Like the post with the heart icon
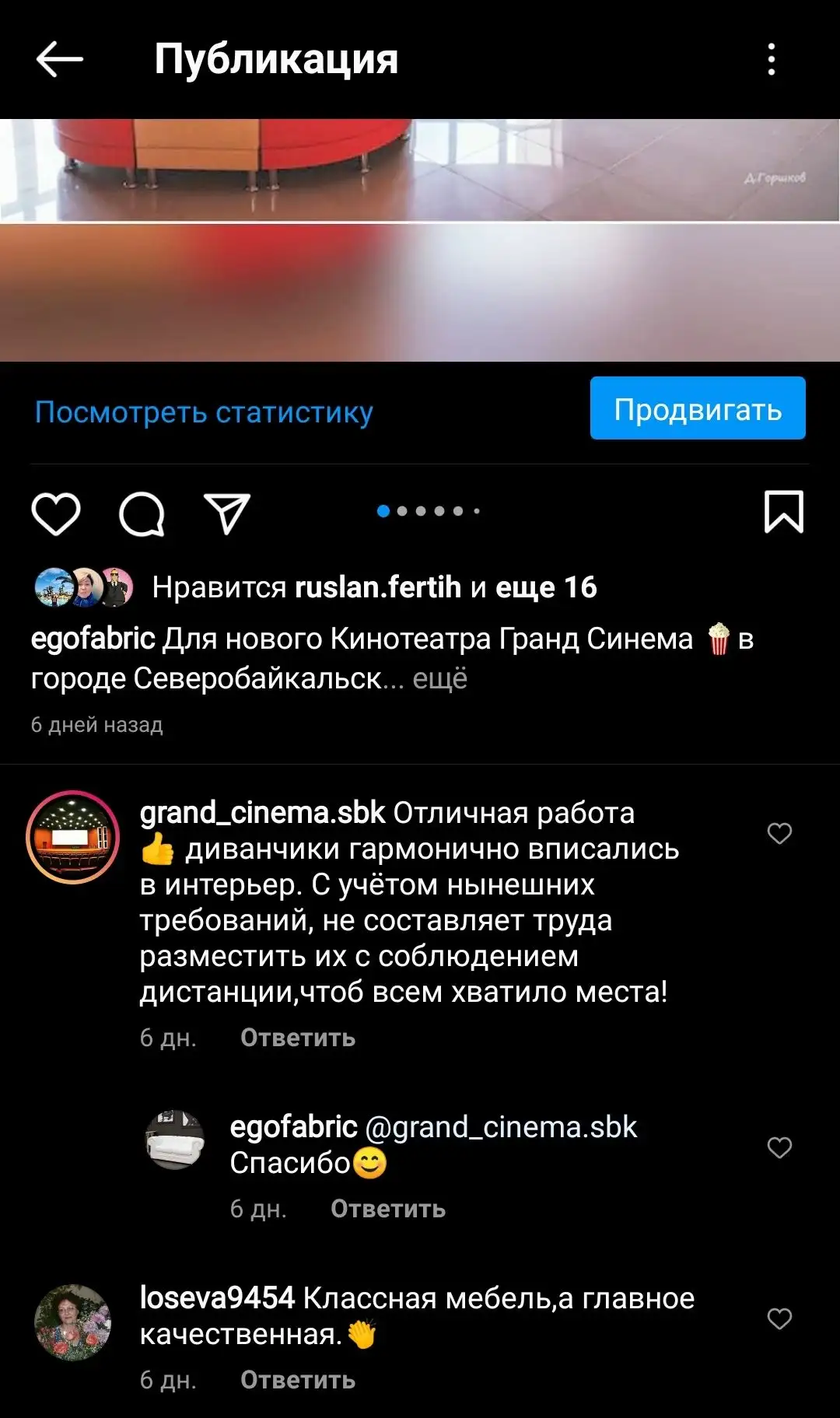This screenshot has width=840, height=1418. (56, 513)
